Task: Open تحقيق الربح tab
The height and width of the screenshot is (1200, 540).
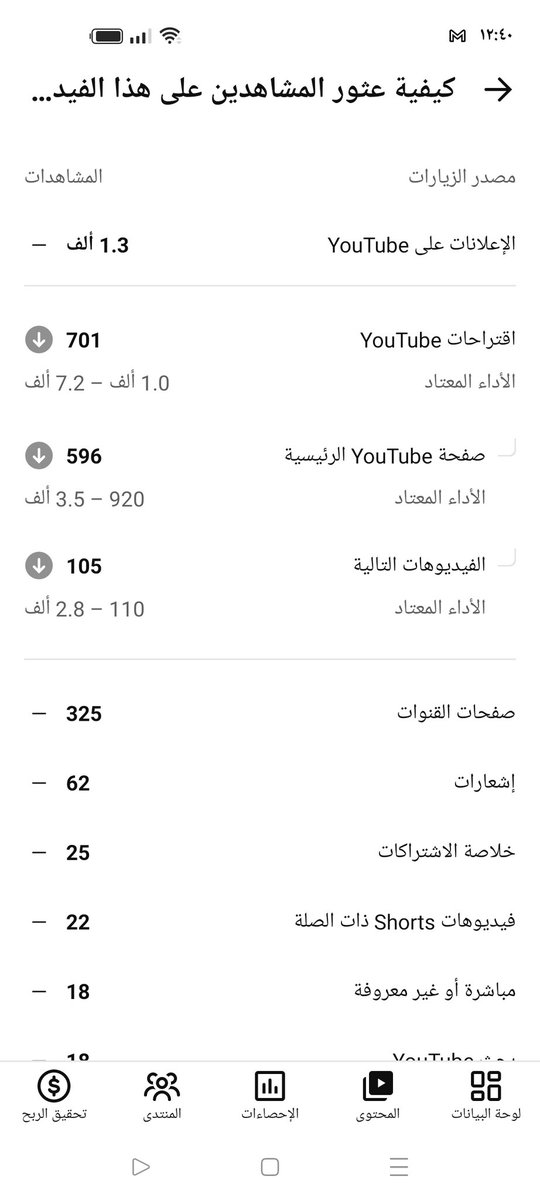Action: tap(55, 1094)
